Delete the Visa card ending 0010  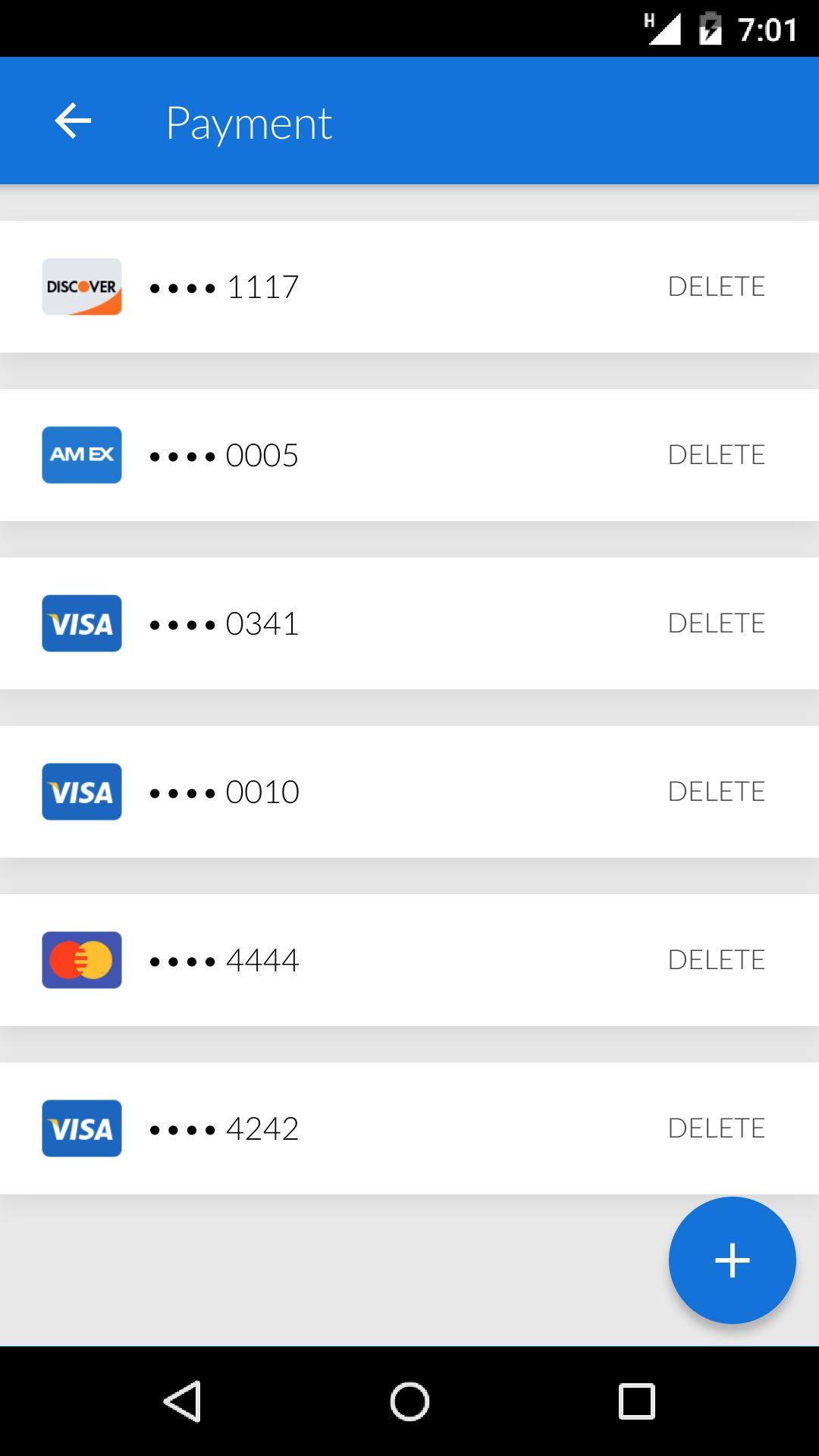[x=716, y=792]
